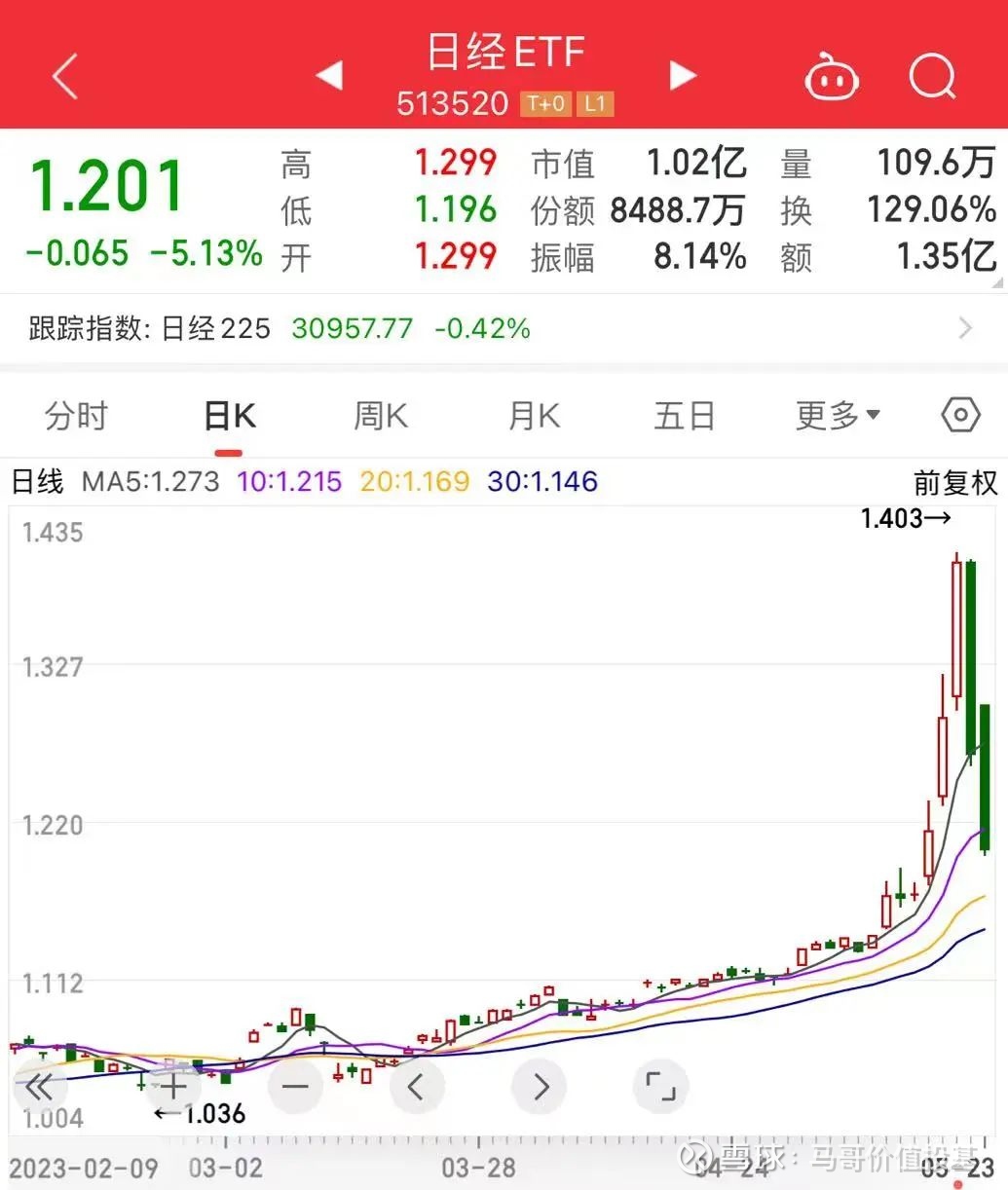Screen dimensions: 1008x1190
Task: Open the 周K weekly chart tab
Action: pos(379,414)
